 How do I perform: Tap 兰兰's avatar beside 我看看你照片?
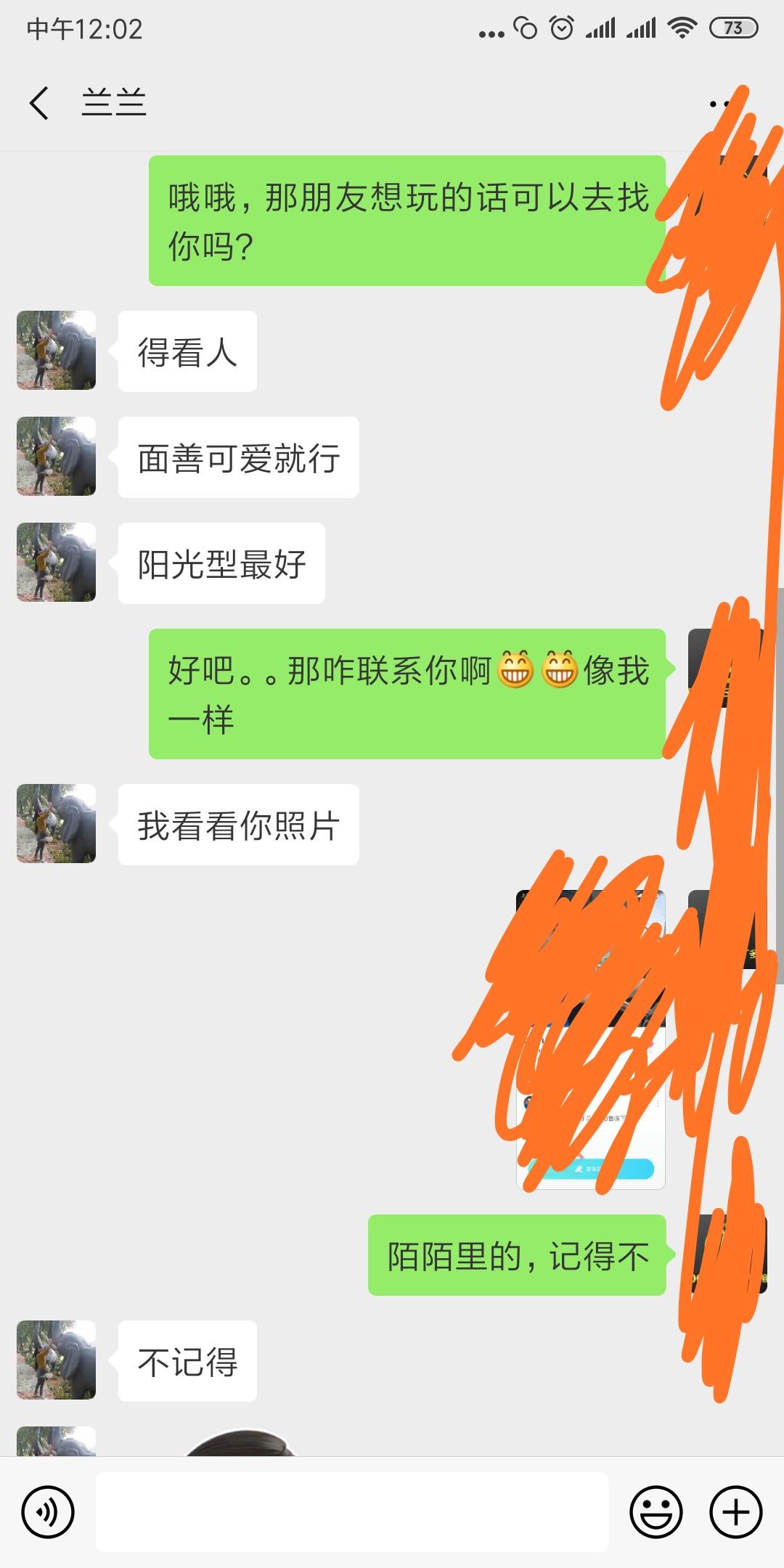click(57, 824)
